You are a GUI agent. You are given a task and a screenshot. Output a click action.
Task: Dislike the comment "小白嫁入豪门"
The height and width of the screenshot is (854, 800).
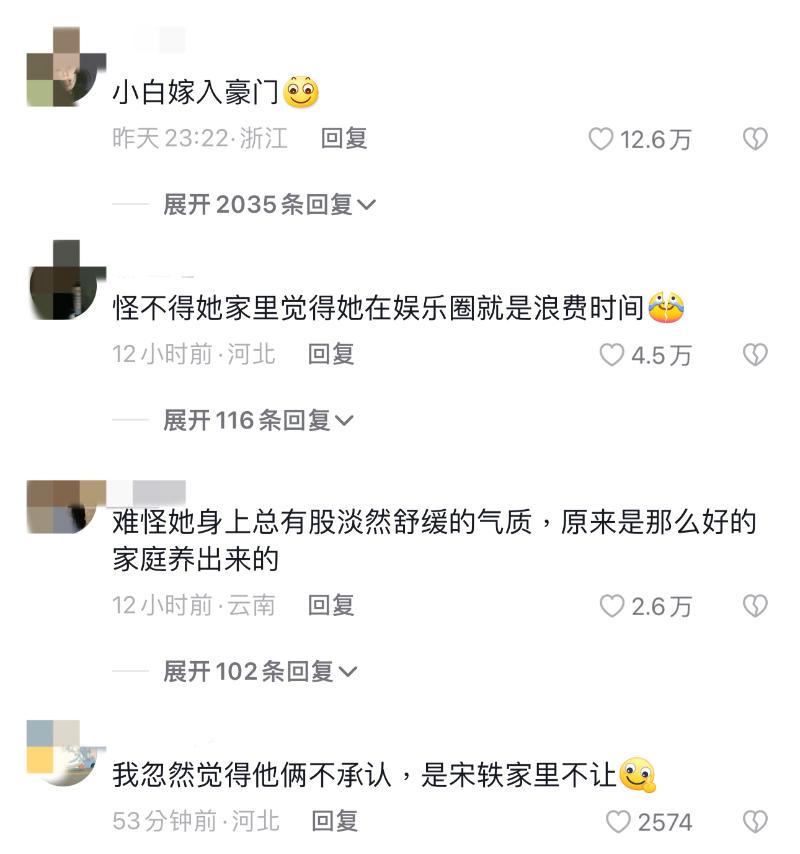[755, 139]
